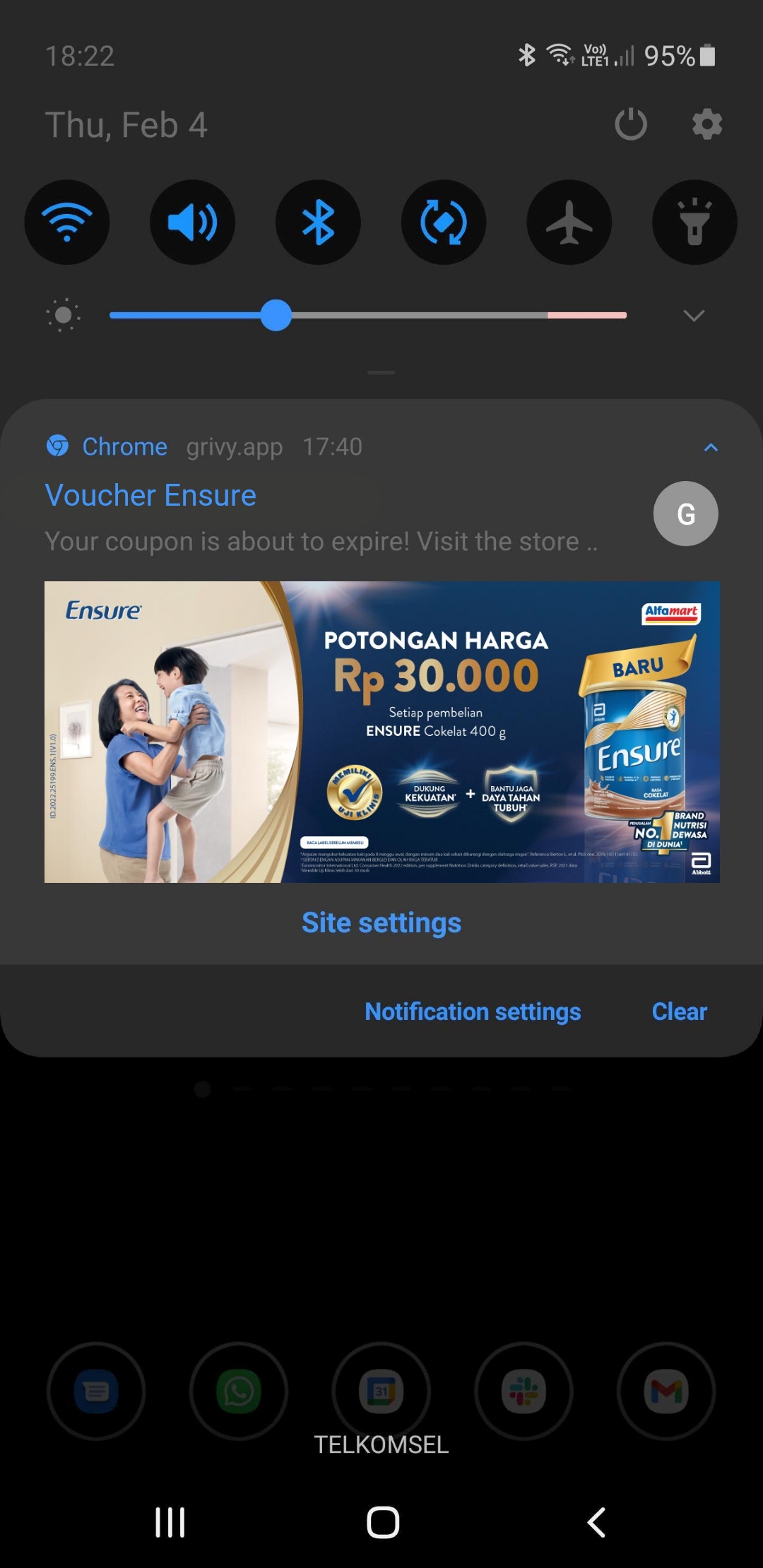763x1568 pixels.
Task: Enable airplane mode
Action: (569, 222)
